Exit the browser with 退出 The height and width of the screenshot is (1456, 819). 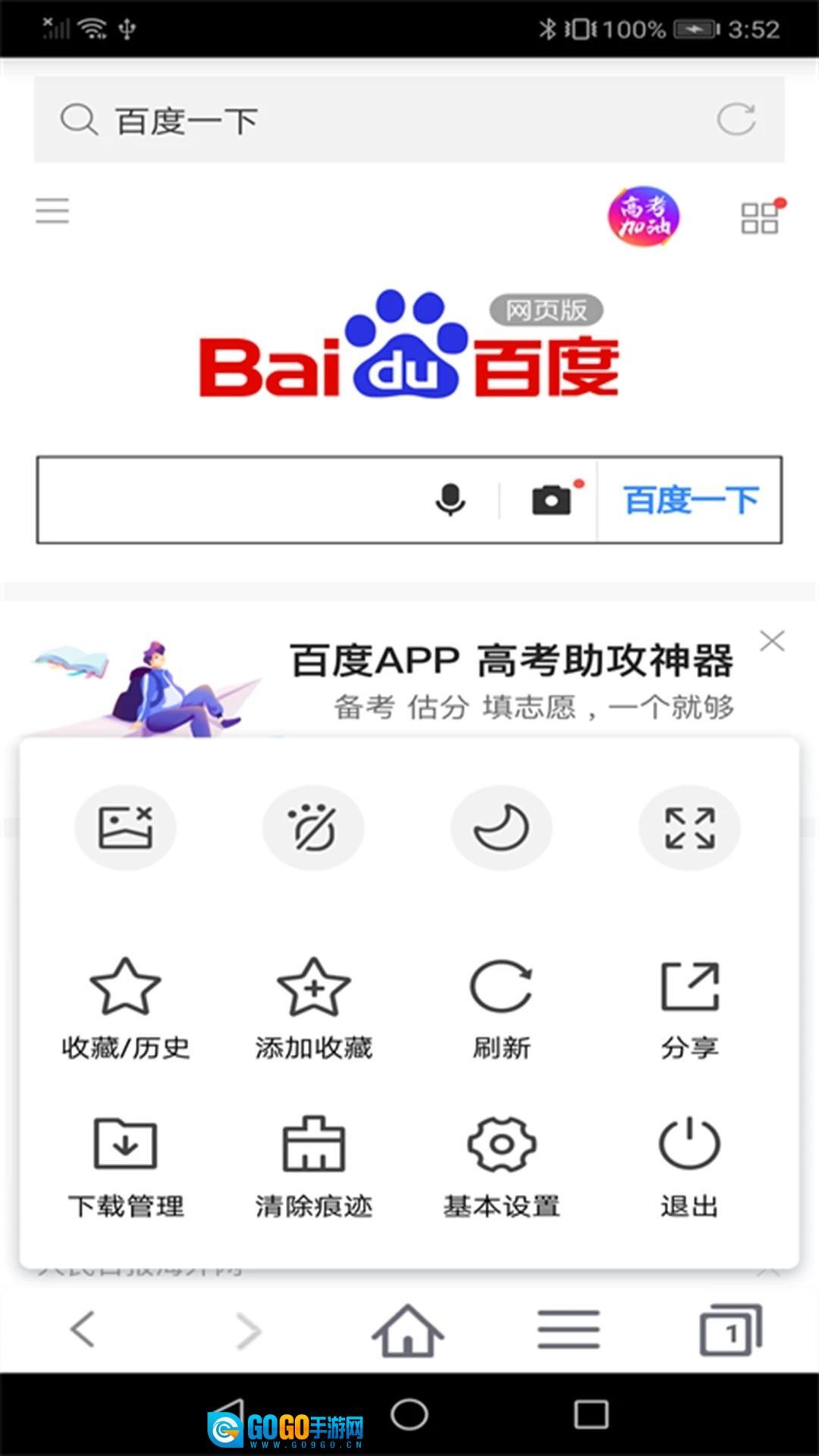(689, 1166)
